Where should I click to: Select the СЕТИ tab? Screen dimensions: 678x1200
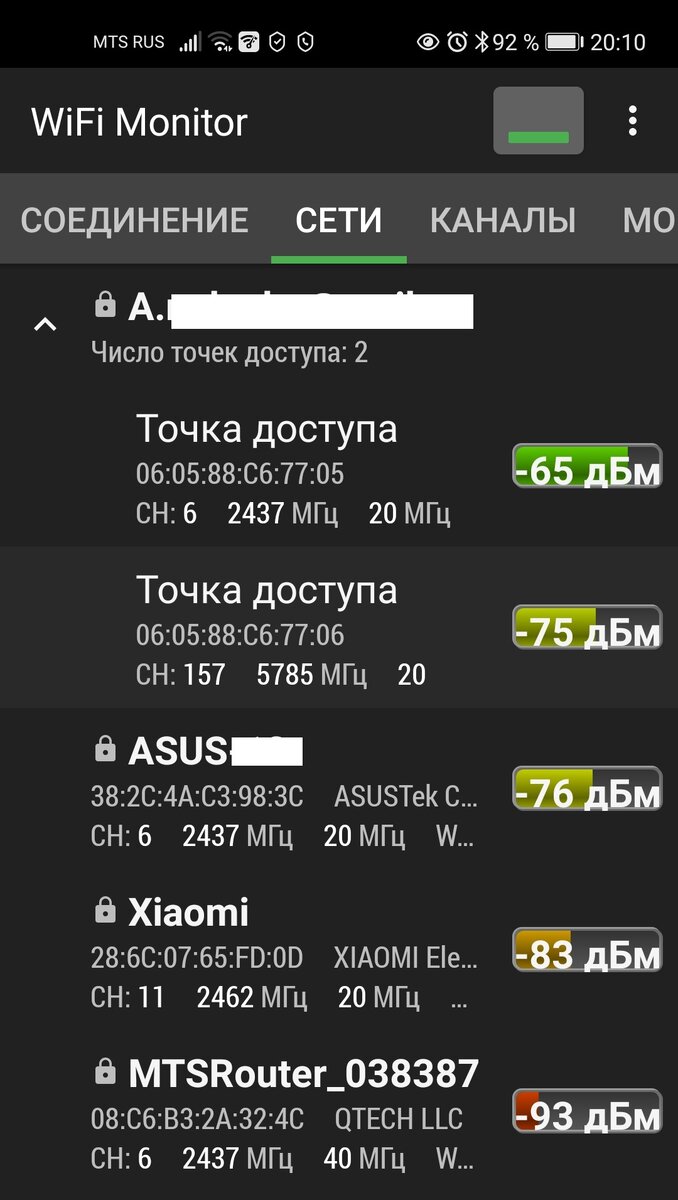pos(339,220)
